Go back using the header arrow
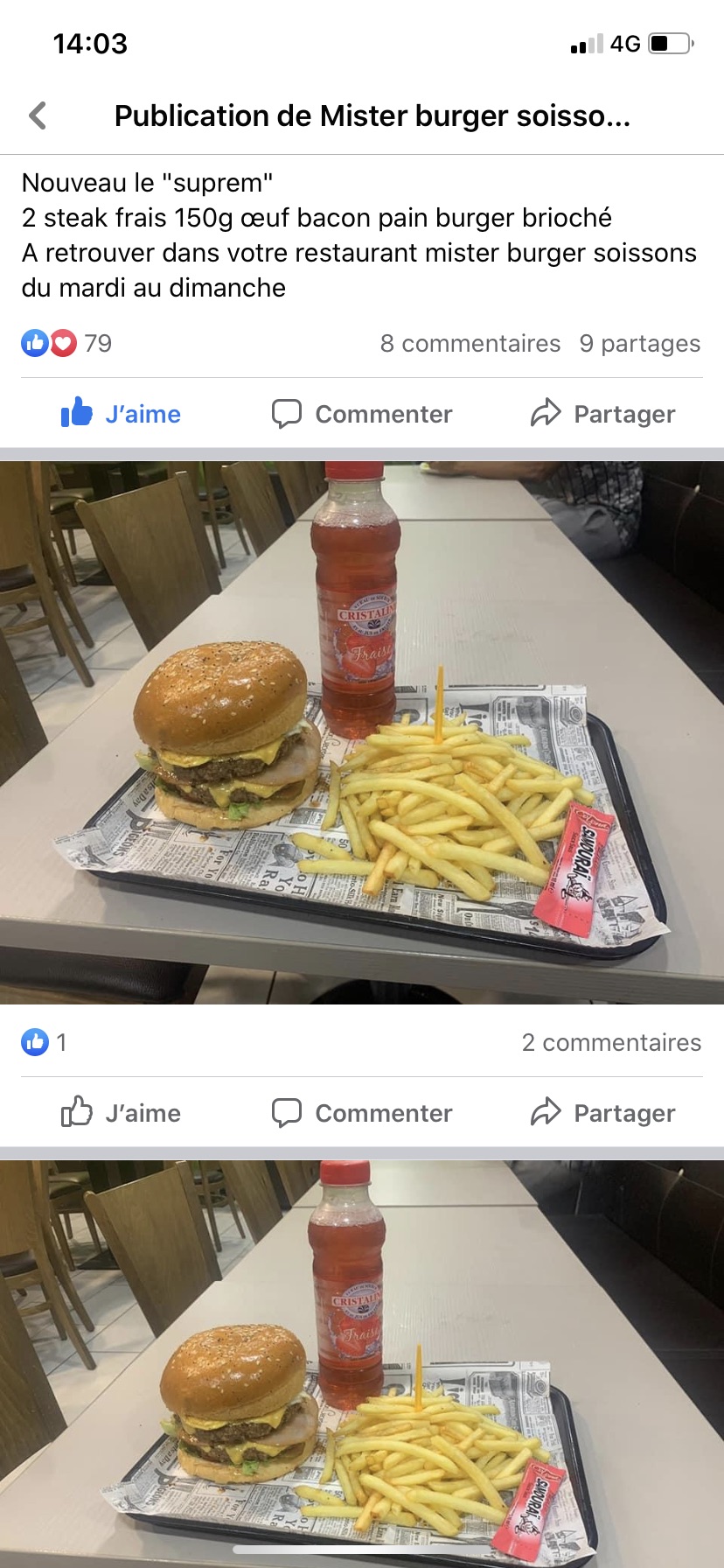The width and height of the screenshot is (724, 1568). (38, 115)
